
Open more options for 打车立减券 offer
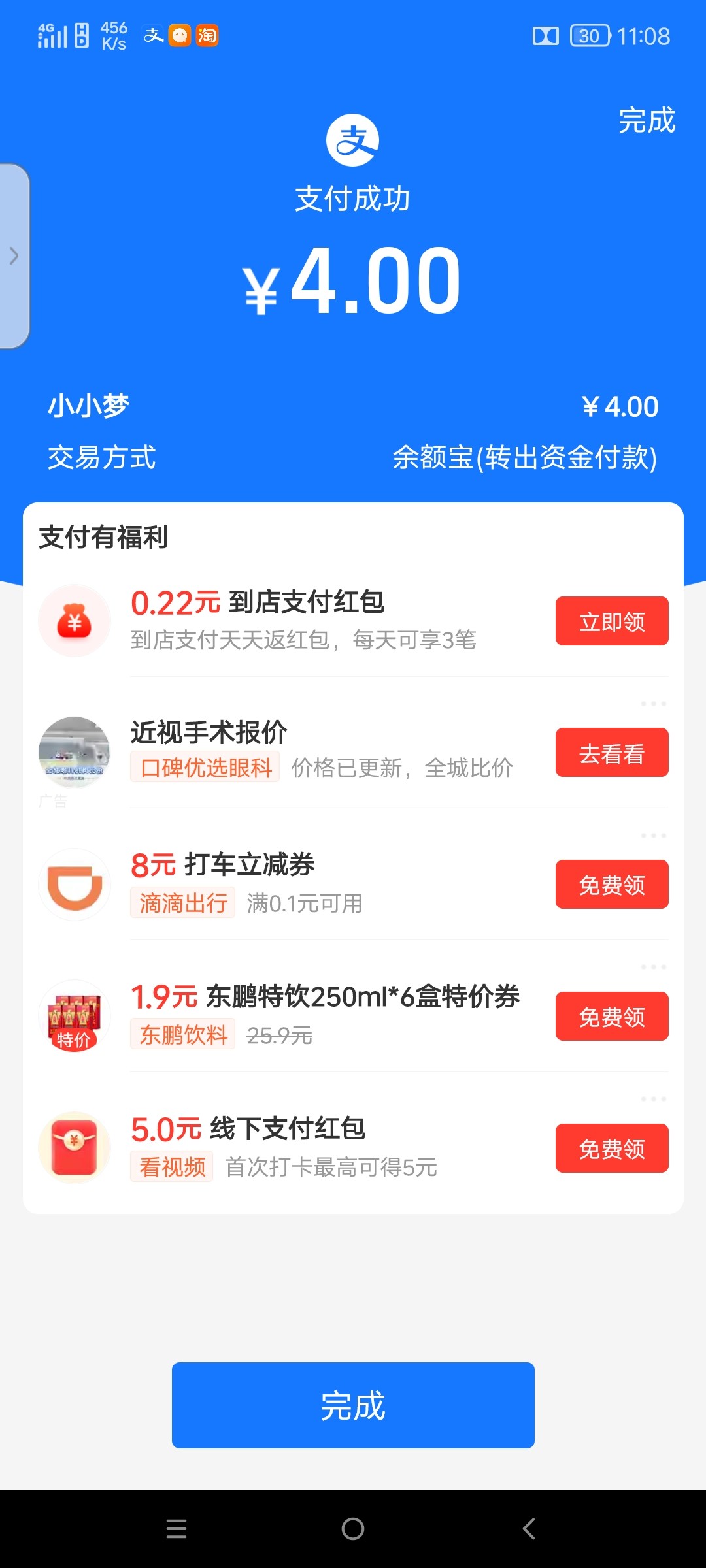click(653, 836)
